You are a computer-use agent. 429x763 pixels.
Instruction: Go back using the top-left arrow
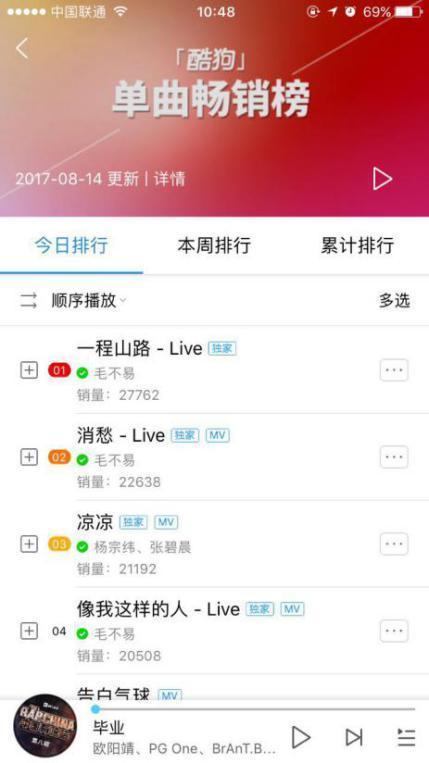tap(22, 48)
